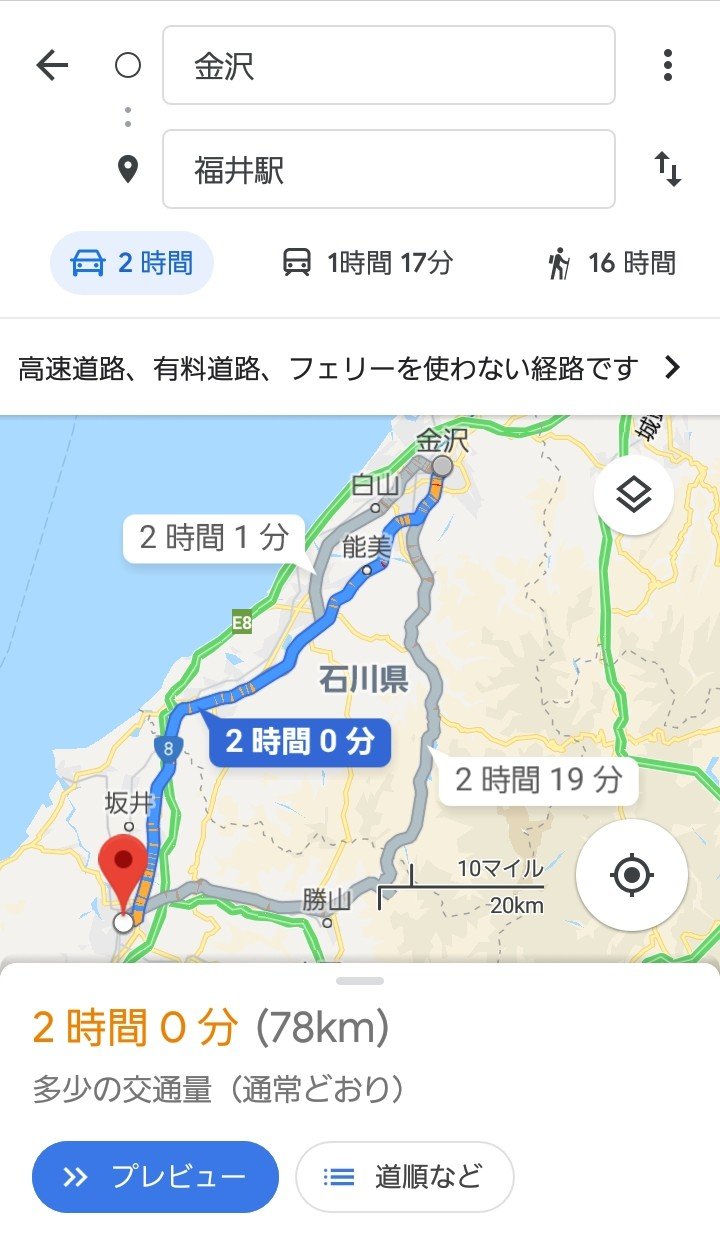Open route options banner about avoiding 高速道路
The width and height of the screenshot is (720, 1233).
(350, 368)
